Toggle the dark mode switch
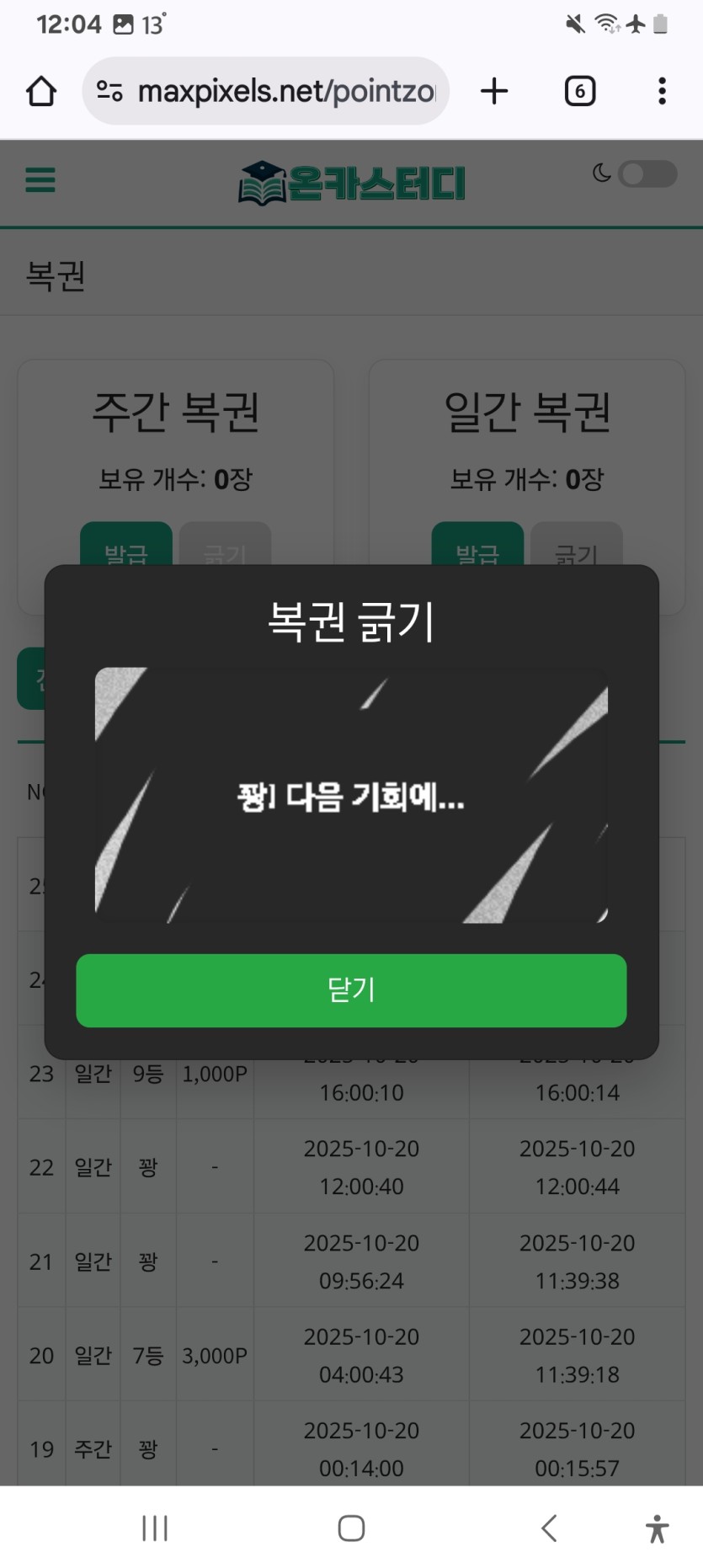703x1568 pixels. pos(647,174)
